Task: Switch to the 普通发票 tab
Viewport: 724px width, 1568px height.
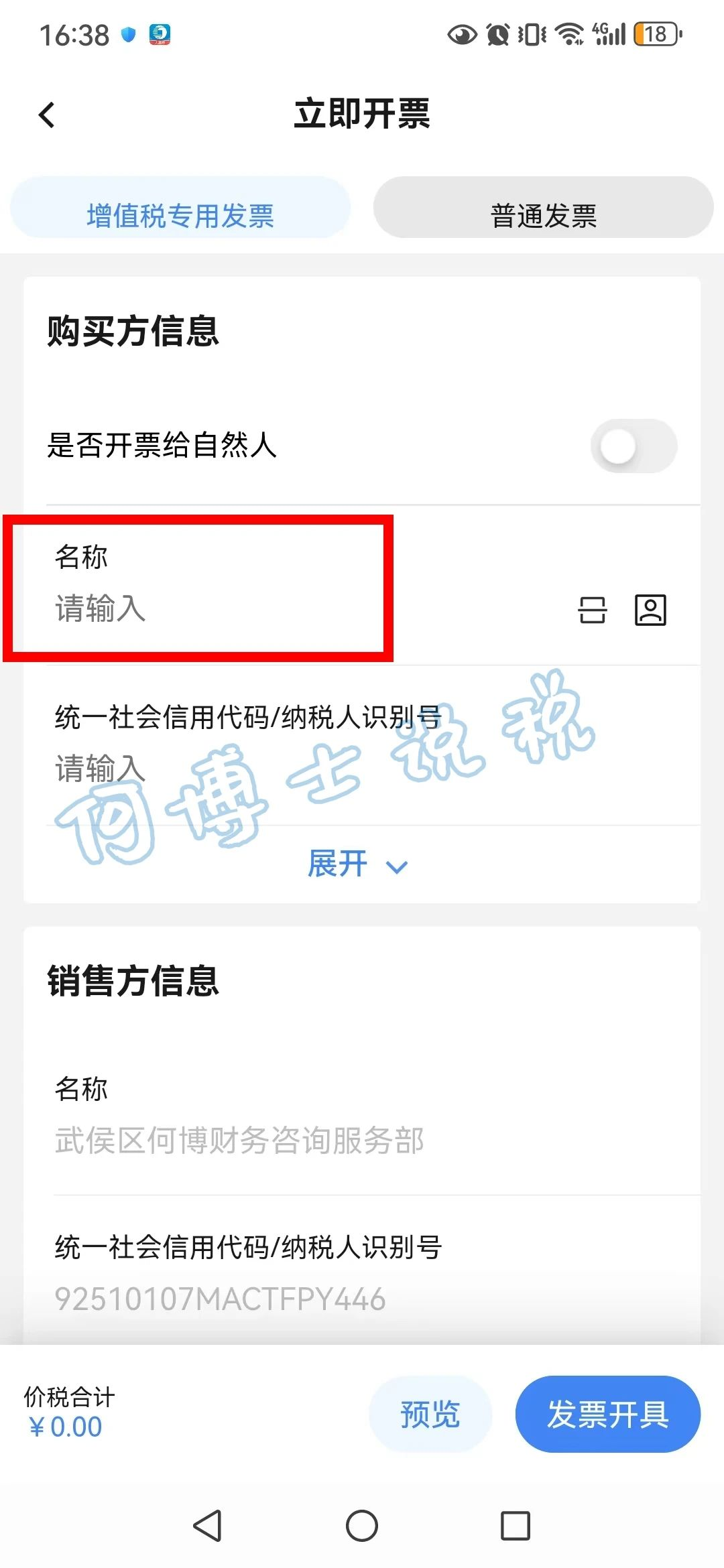Action: pyautogui.click(x=543, y=215)
